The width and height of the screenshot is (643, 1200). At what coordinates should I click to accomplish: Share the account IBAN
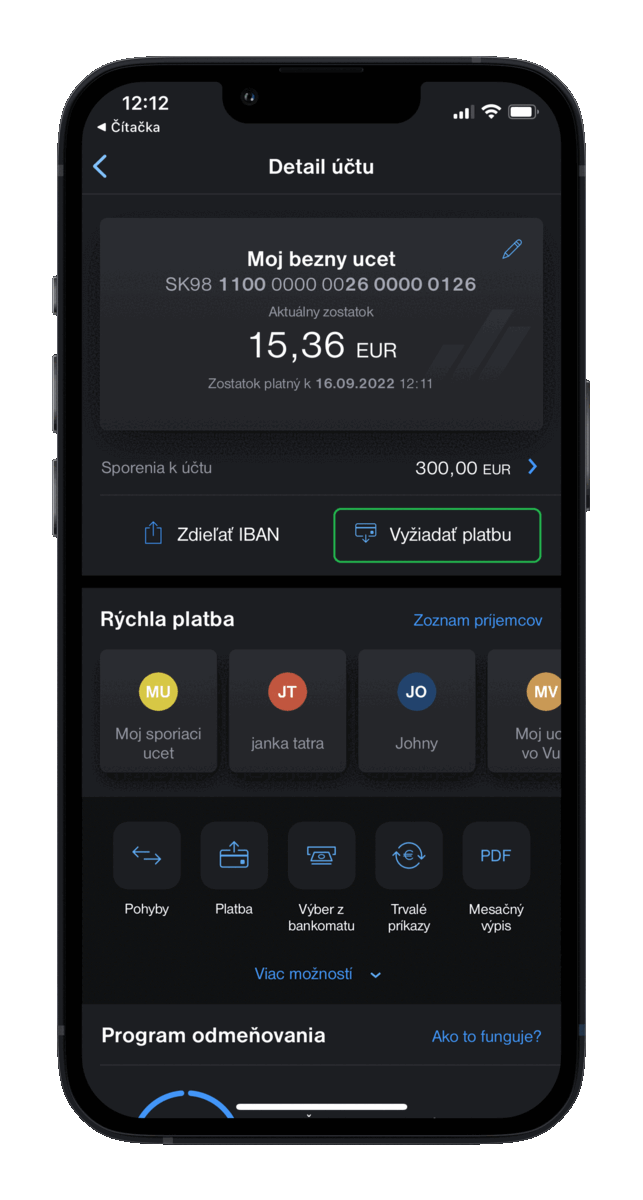pos(211,535)
